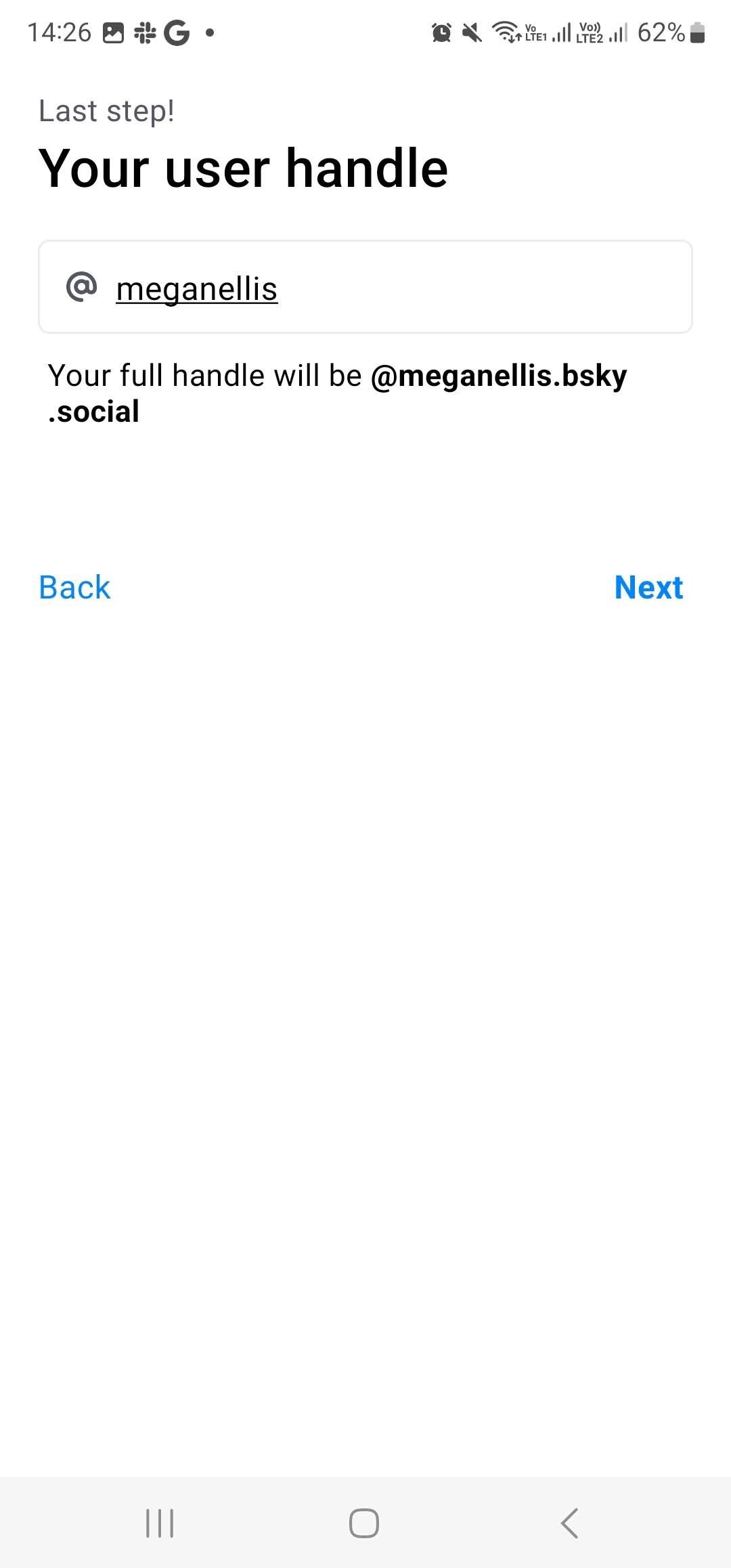Tap the alarm clock status icon
Image resolution: width=731 pixels, height=1568 pixels.
(x=441, y=32)
